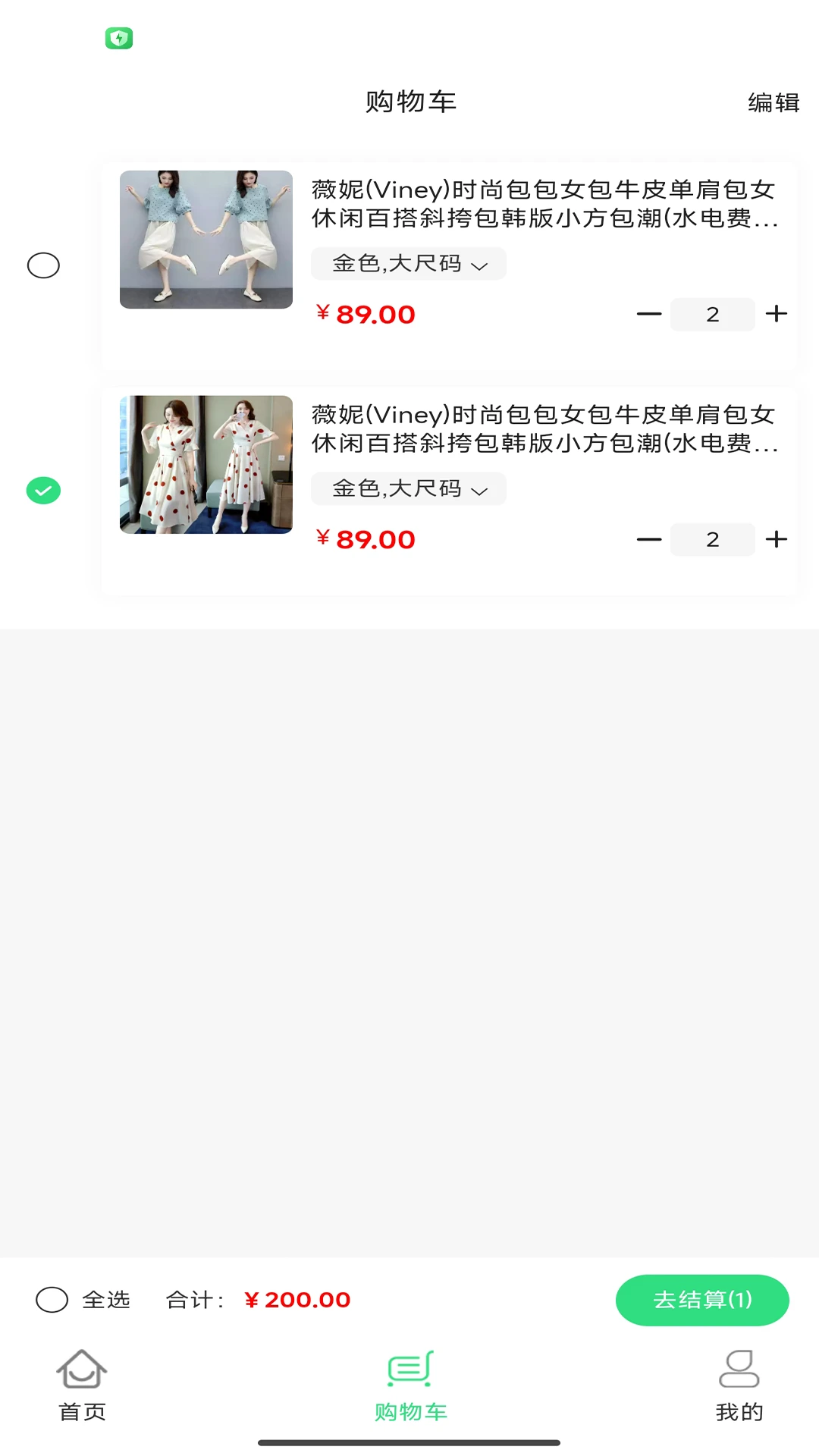Tap the plus icon for the first product quantity
Image resolution: width=819 pixels, height=1456 pixels.
(776, 314)
